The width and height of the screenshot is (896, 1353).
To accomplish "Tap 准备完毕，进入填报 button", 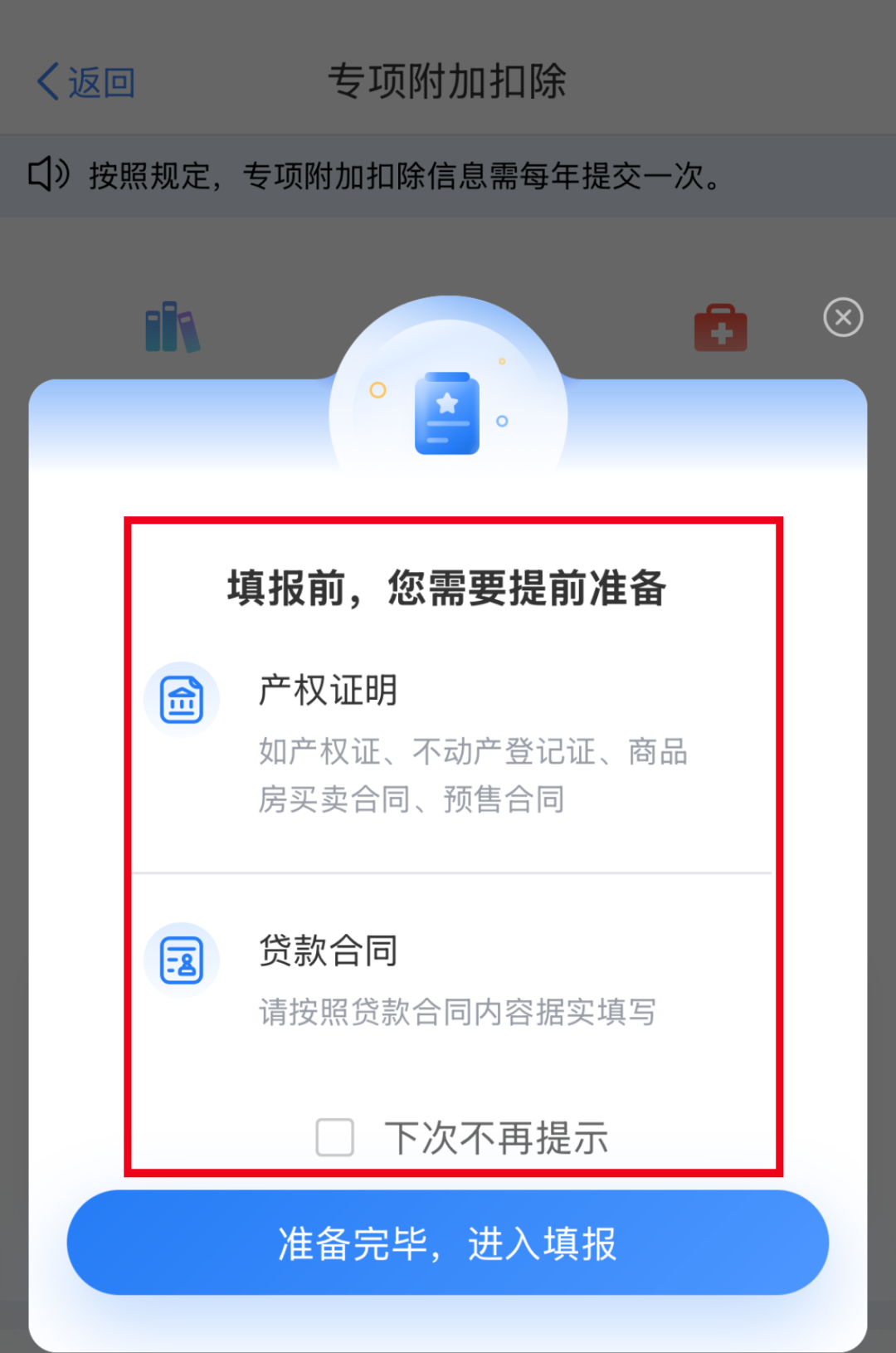I will (x=448, y=1243).
